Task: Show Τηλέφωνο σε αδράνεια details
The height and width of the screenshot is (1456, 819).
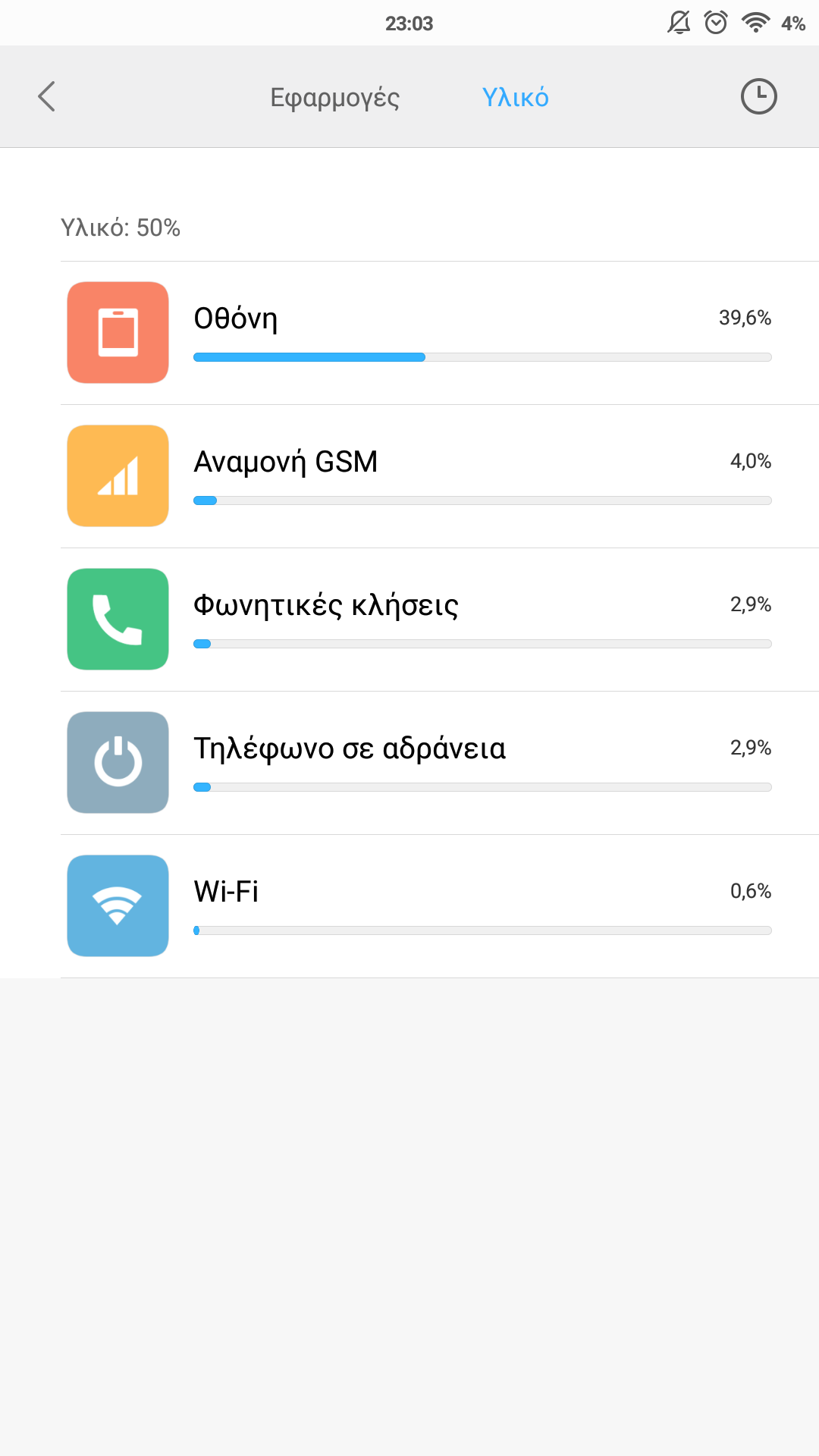Action: (x=440, y=763)
